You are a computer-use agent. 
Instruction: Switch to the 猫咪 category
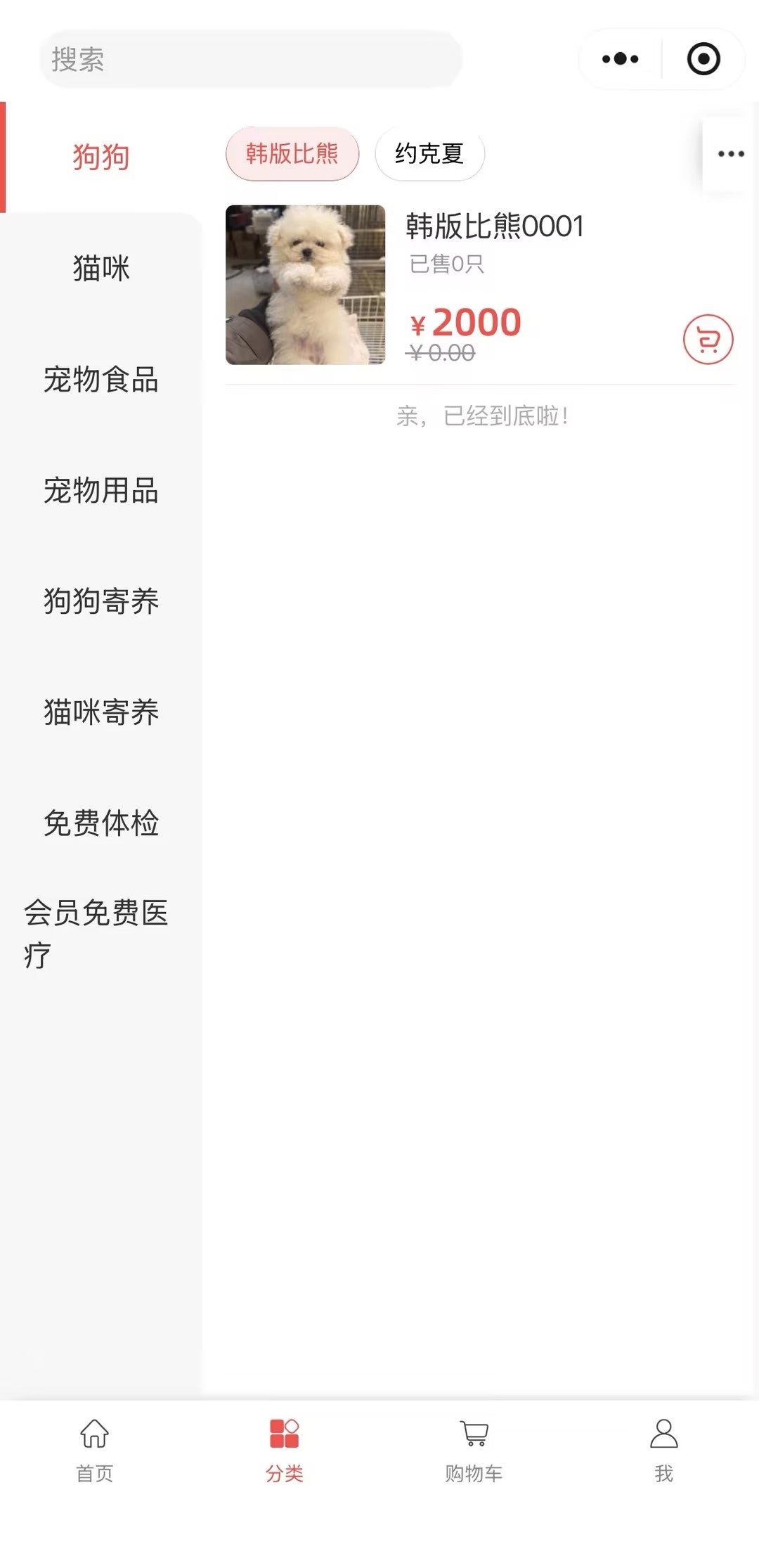tap(101, 268)
